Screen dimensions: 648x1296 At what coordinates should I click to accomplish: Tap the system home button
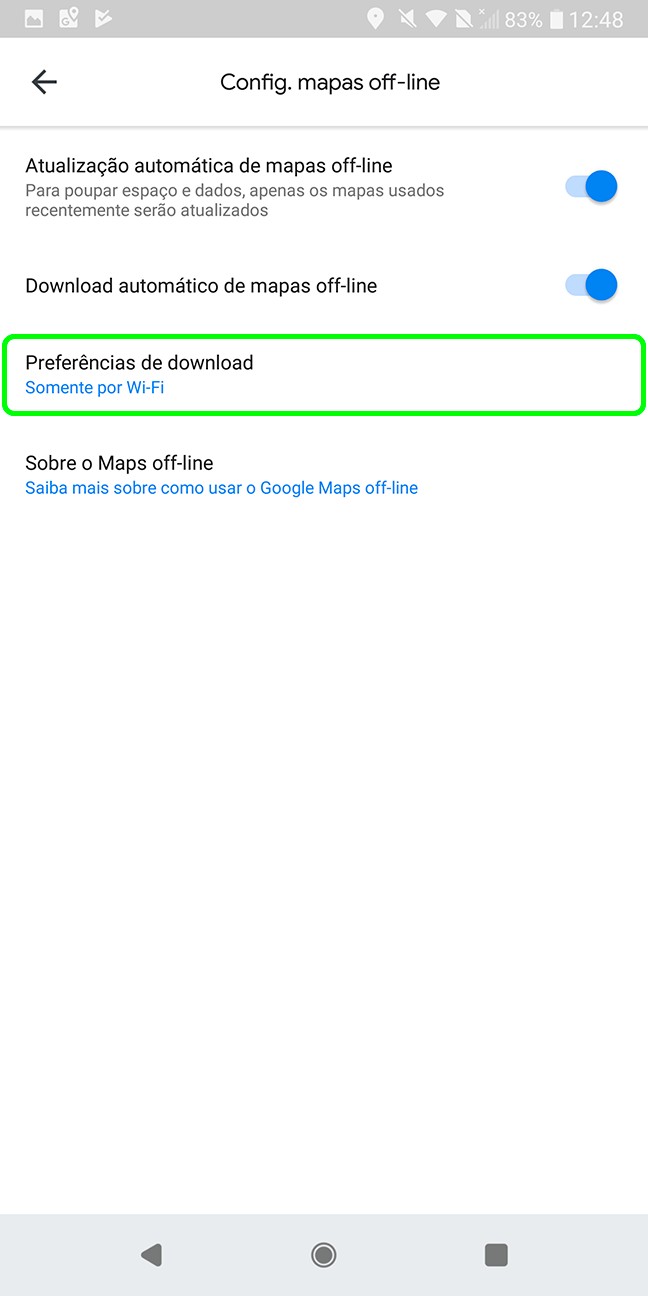(x=323, y=1254)
